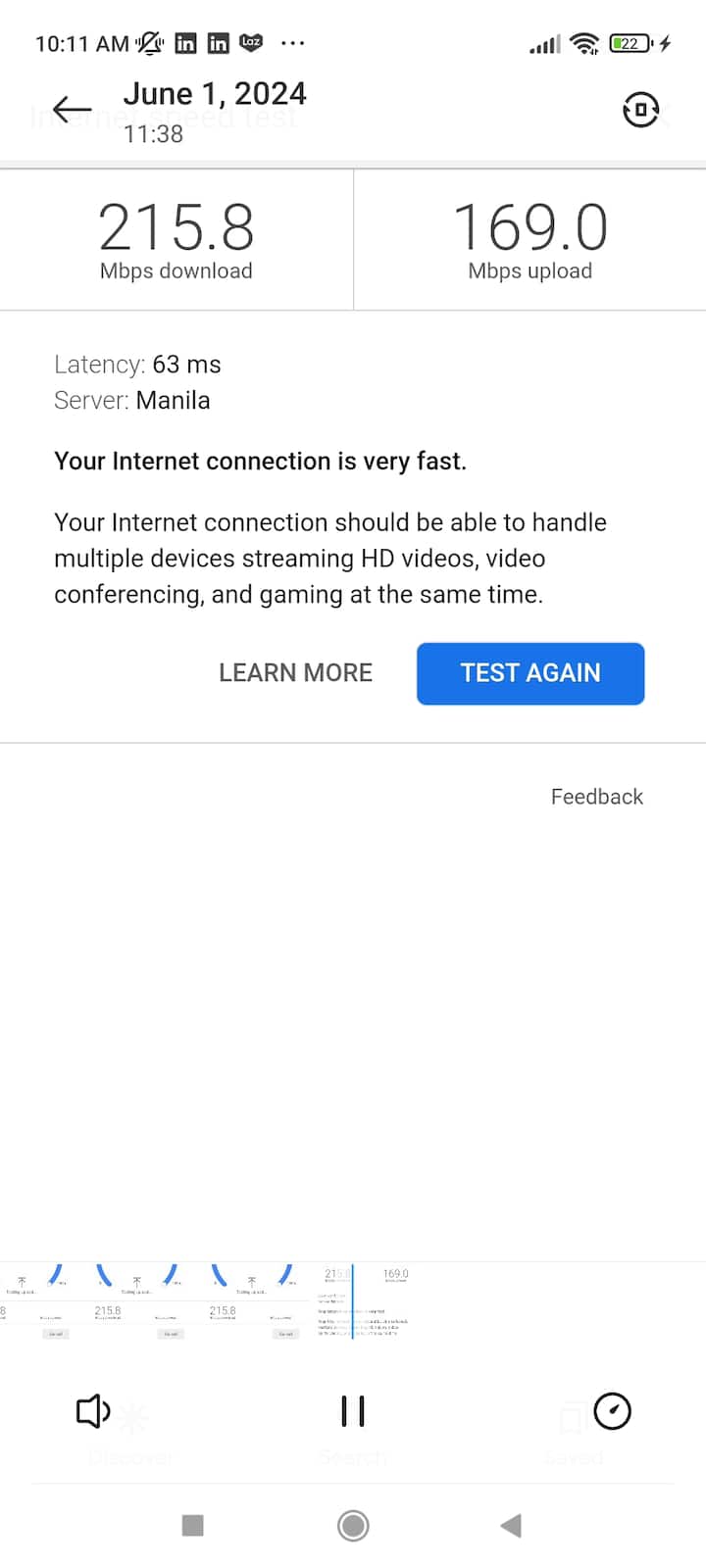Tap TEST AGAIN to rerun speed test
The height and width of the screenshot is (1568, 706).
pyautogui.click(x=529, y=673)
